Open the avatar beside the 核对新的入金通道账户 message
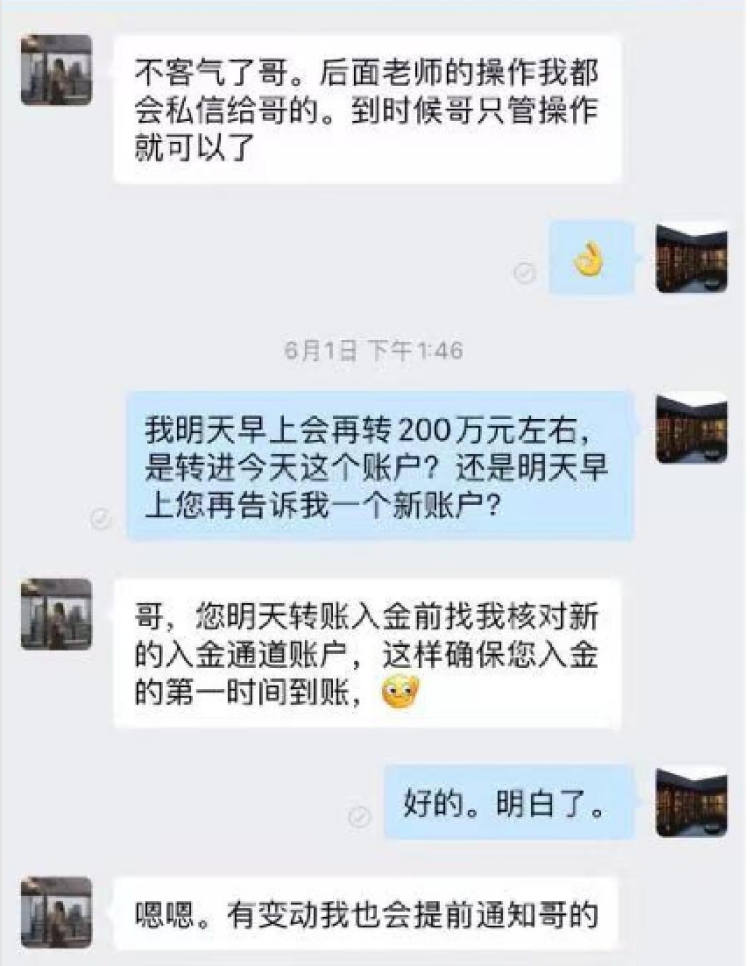 [56, 614]
